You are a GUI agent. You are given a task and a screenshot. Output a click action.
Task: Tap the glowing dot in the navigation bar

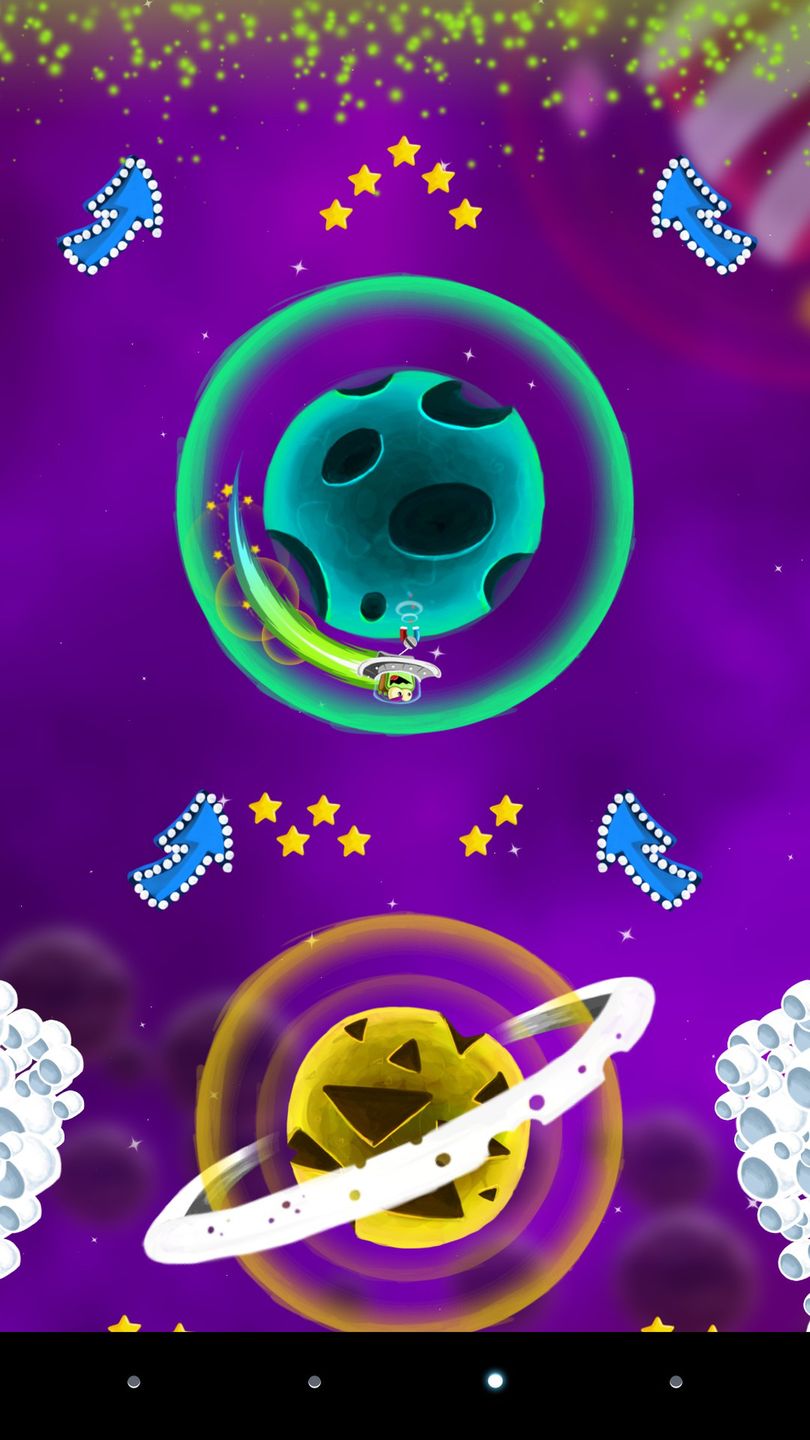(x=495, y=1381)
